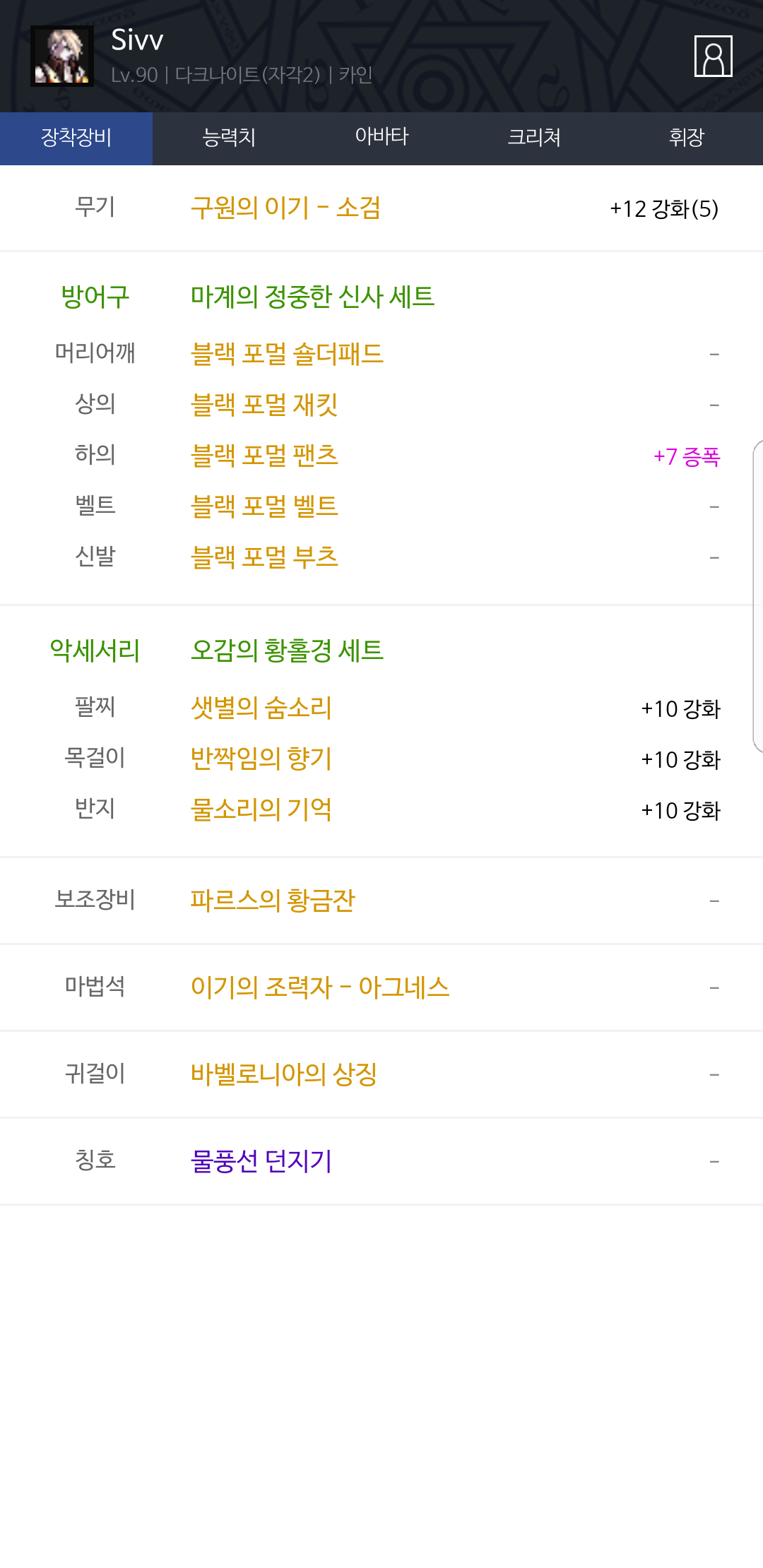Open item 블랙 포멀 재킷

click(x=264, y=405)
